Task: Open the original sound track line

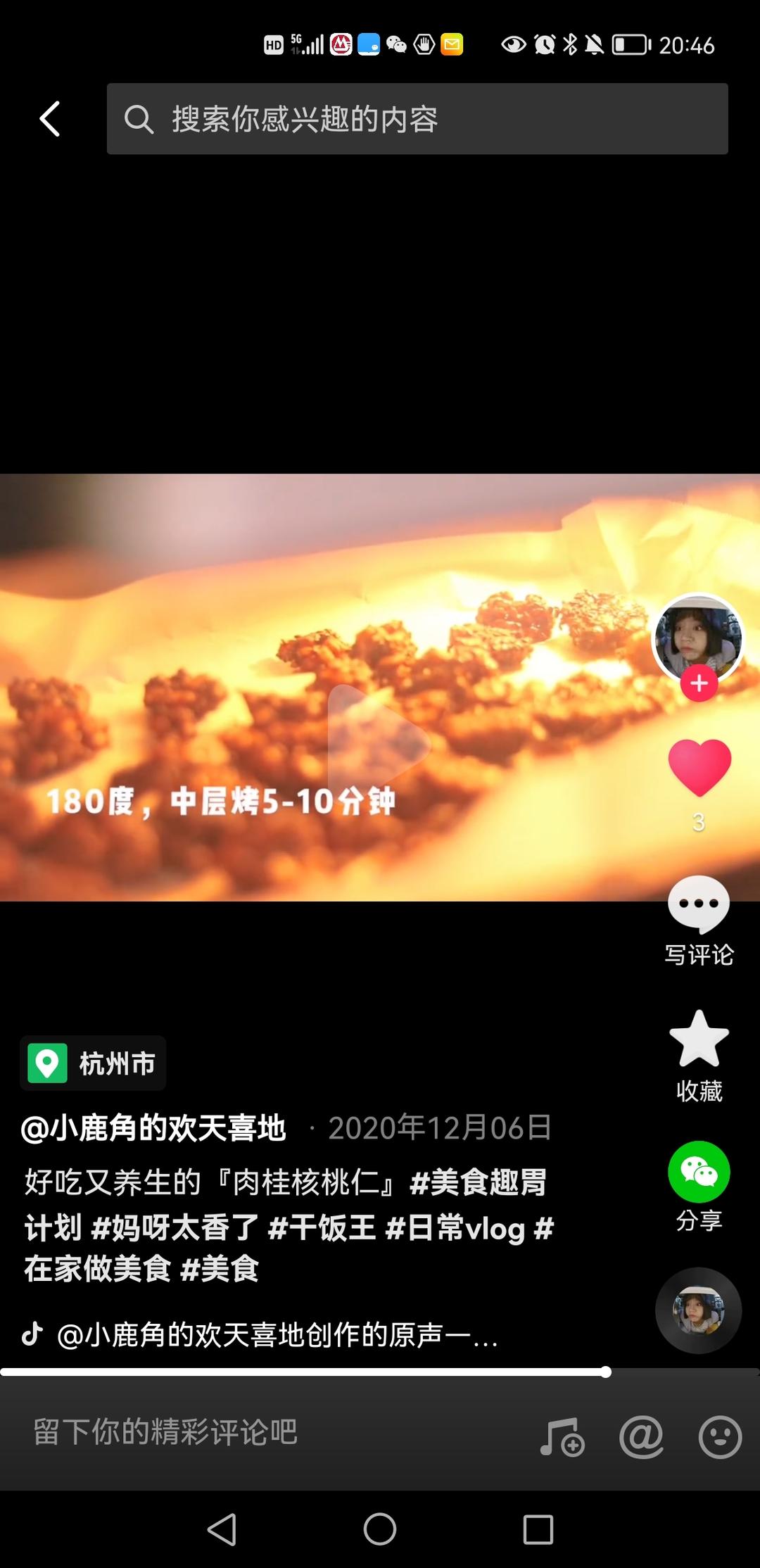Action: pyautogui.click(x=260, y=1334)
